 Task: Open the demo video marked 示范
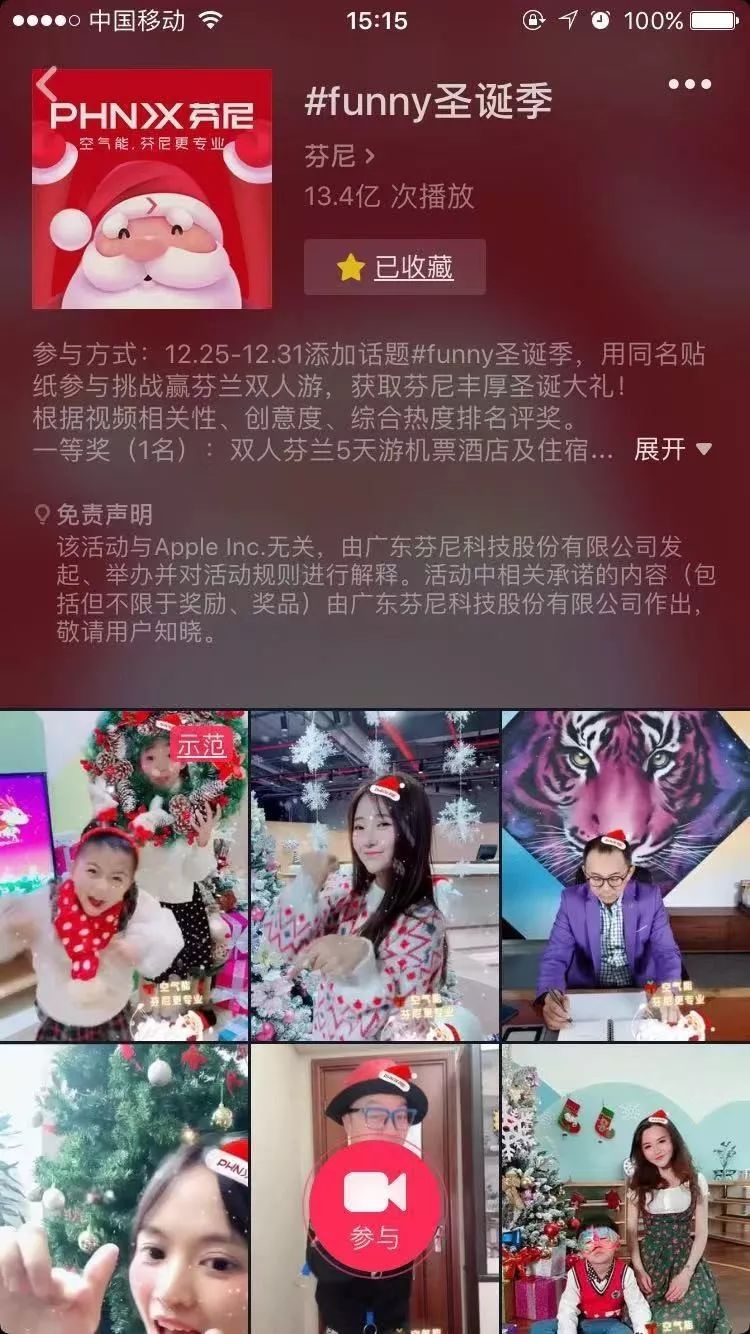point(124,875)
